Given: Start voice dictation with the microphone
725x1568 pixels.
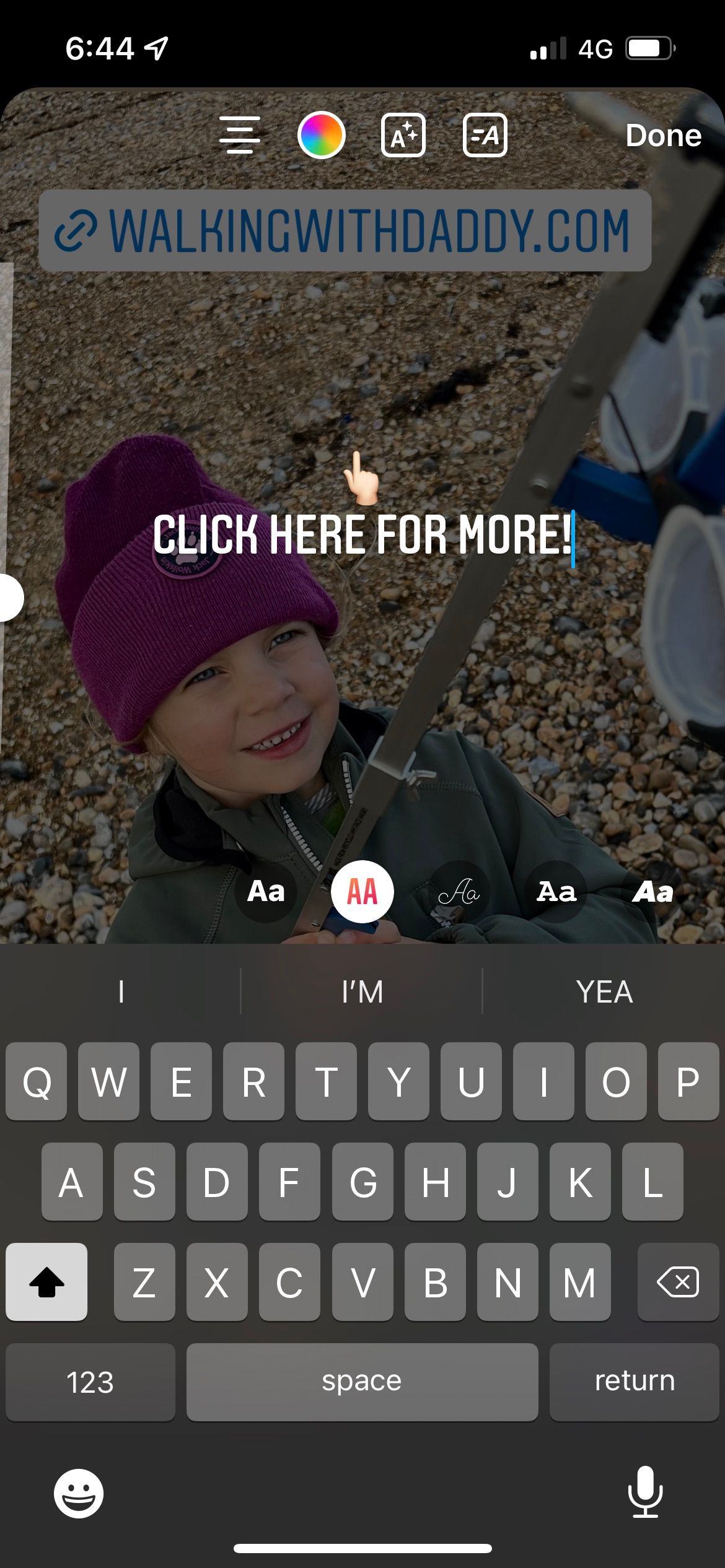Looking at the screenshot, I should point(645,1493).
